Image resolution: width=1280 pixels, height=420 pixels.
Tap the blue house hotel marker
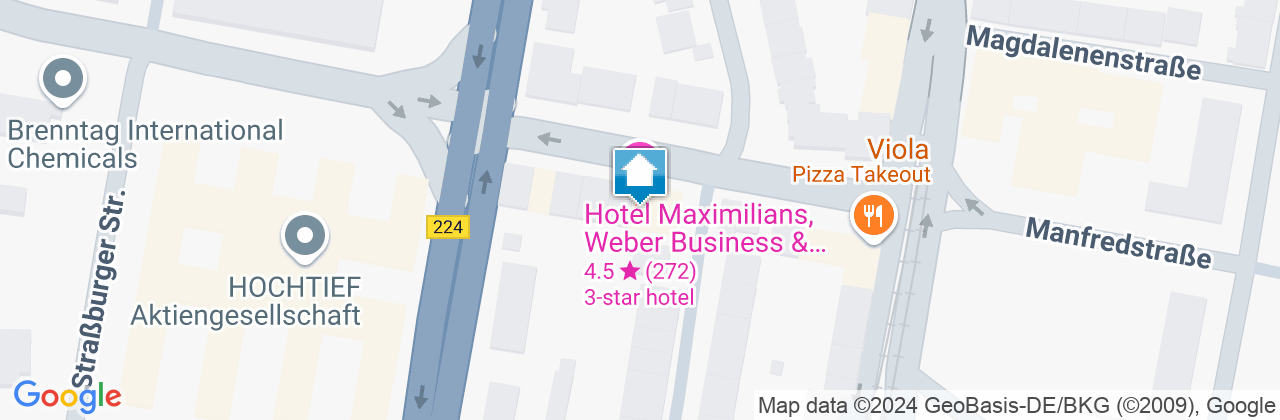pos(639,174)
